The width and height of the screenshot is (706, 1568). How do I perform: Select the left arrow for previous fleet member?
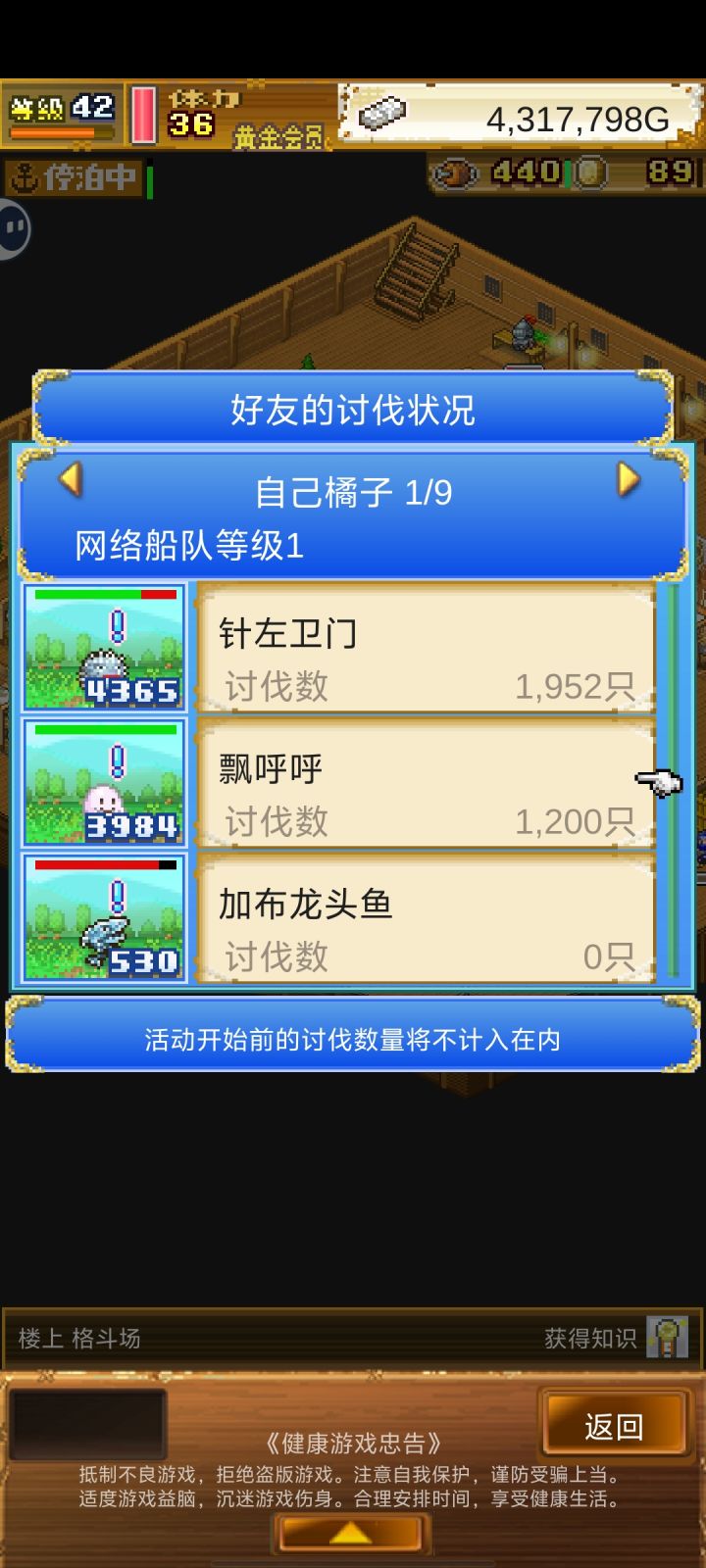(71, 480)
